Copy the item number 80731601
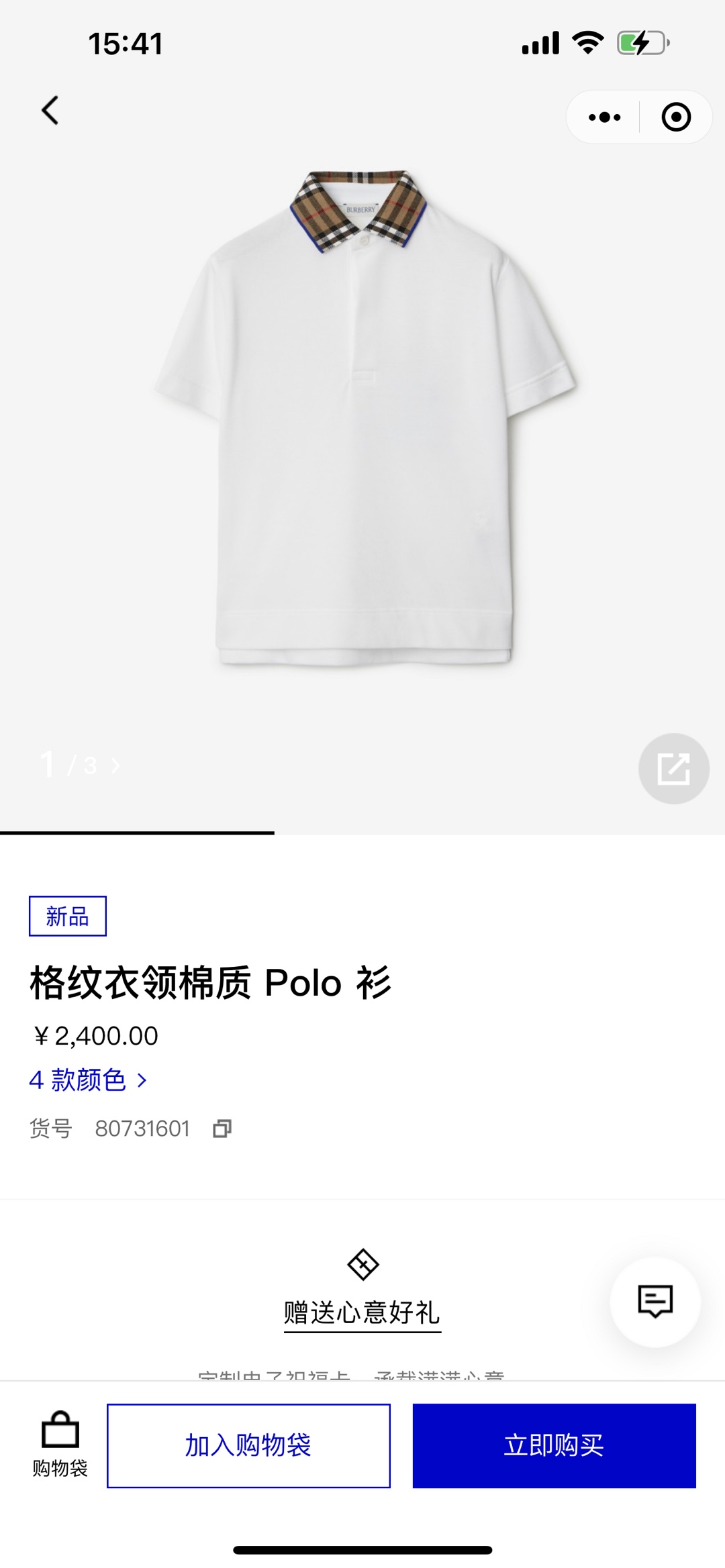 tap(222, 1129)
